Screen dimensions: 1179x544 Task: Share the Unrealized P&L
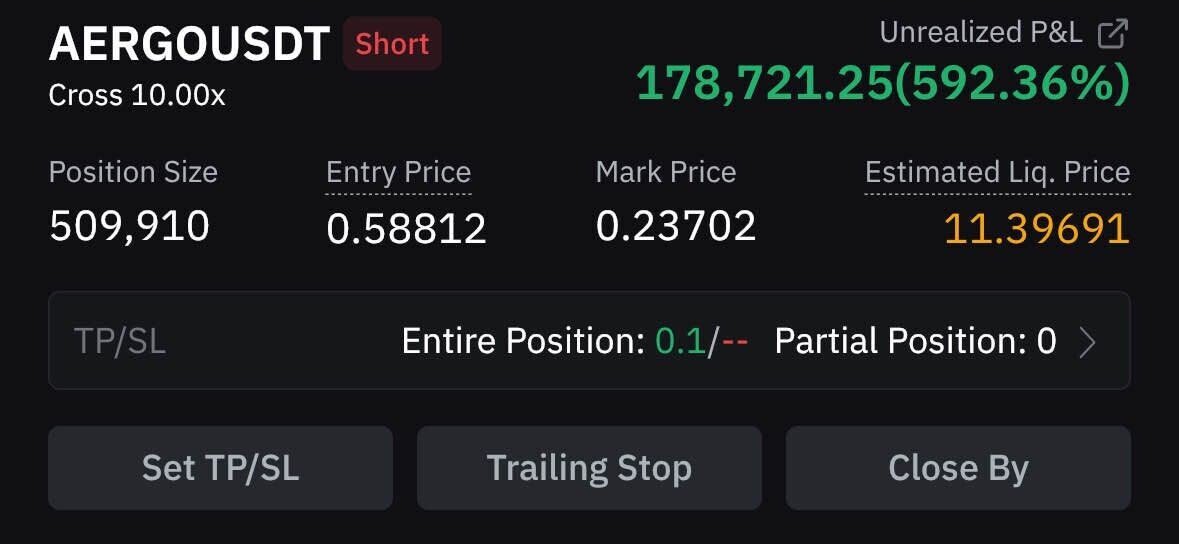pyautogui.click(x=1112, y=33)
